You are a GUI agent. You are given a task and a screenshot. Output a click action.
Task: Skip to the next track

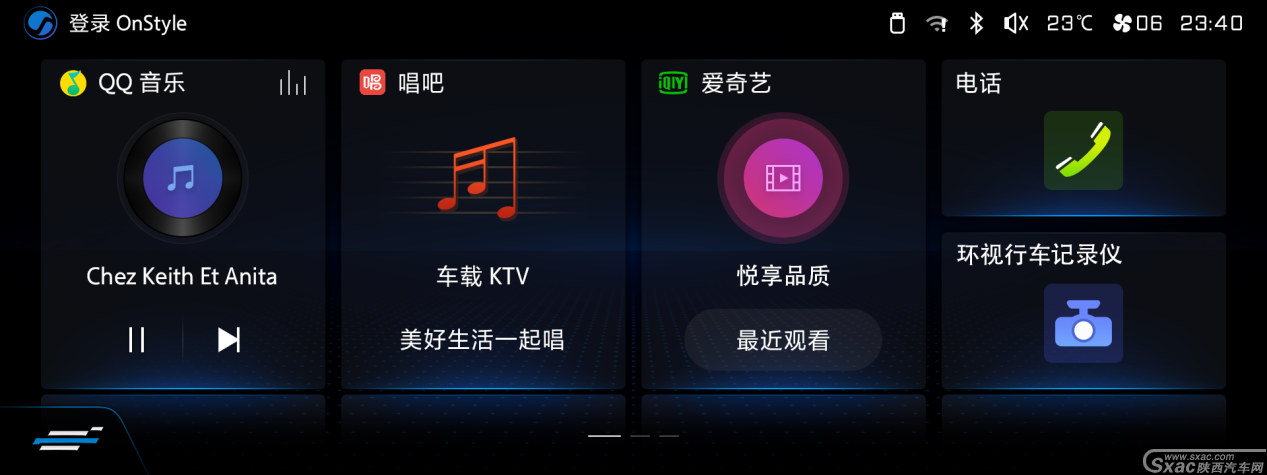click(229, 340)
